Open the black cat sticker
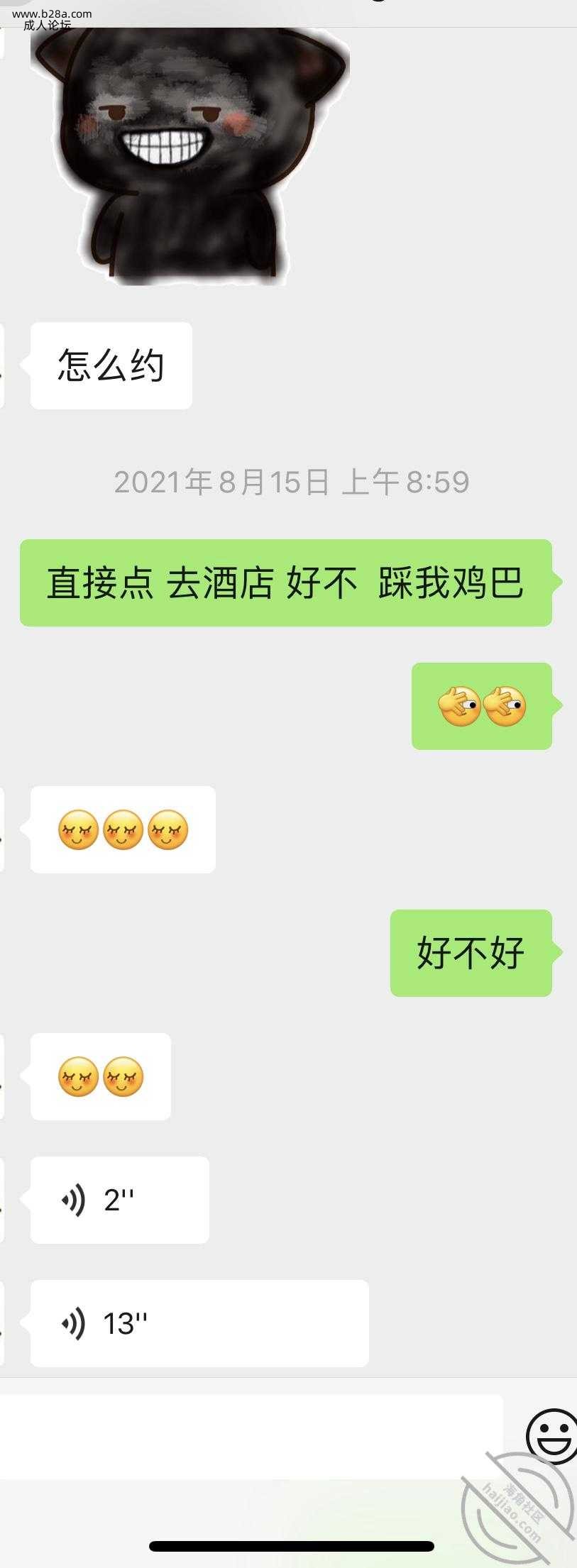577x1568 pixels. tap(189, 156)
